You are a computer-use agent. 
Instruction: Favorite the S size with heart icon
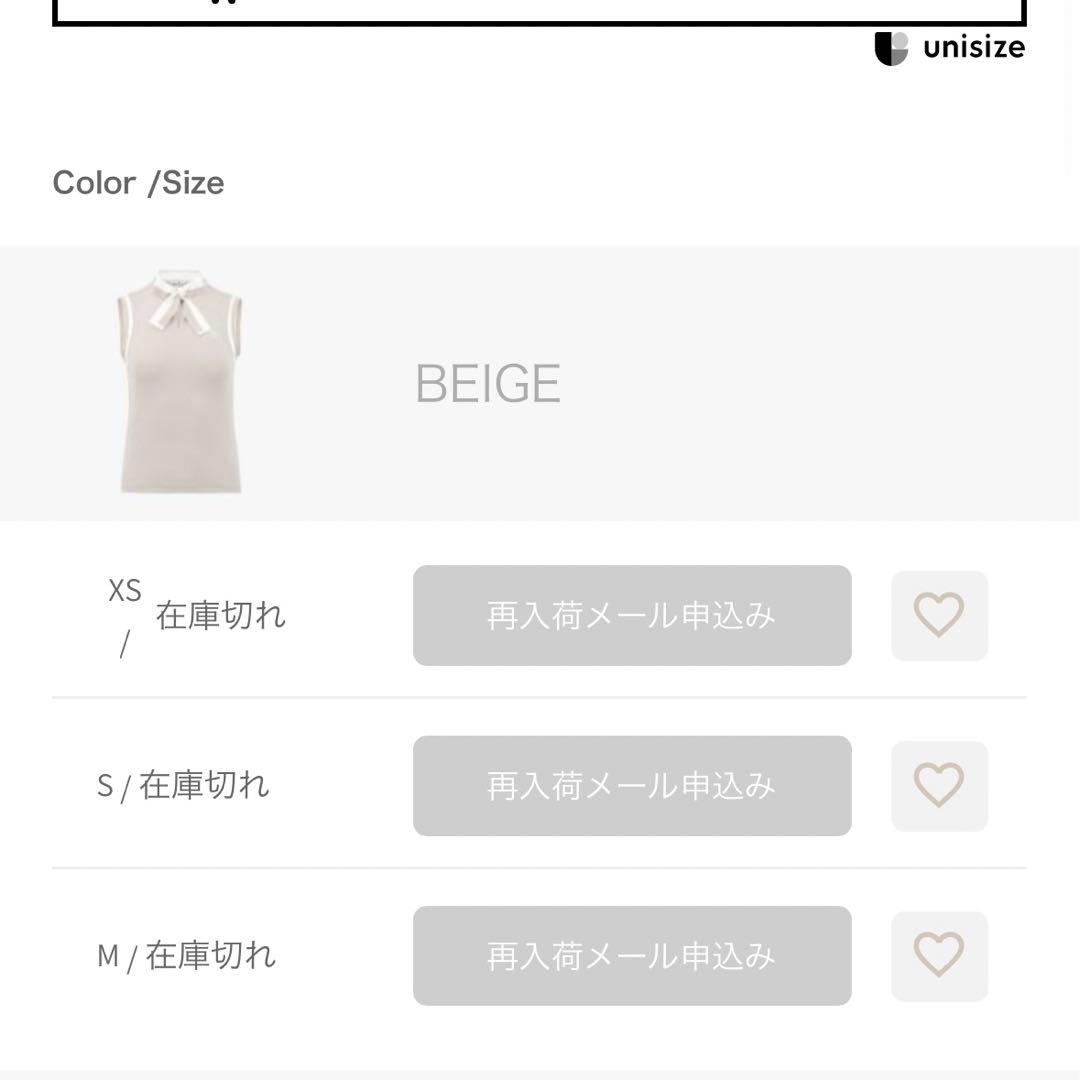coord(939,786)
